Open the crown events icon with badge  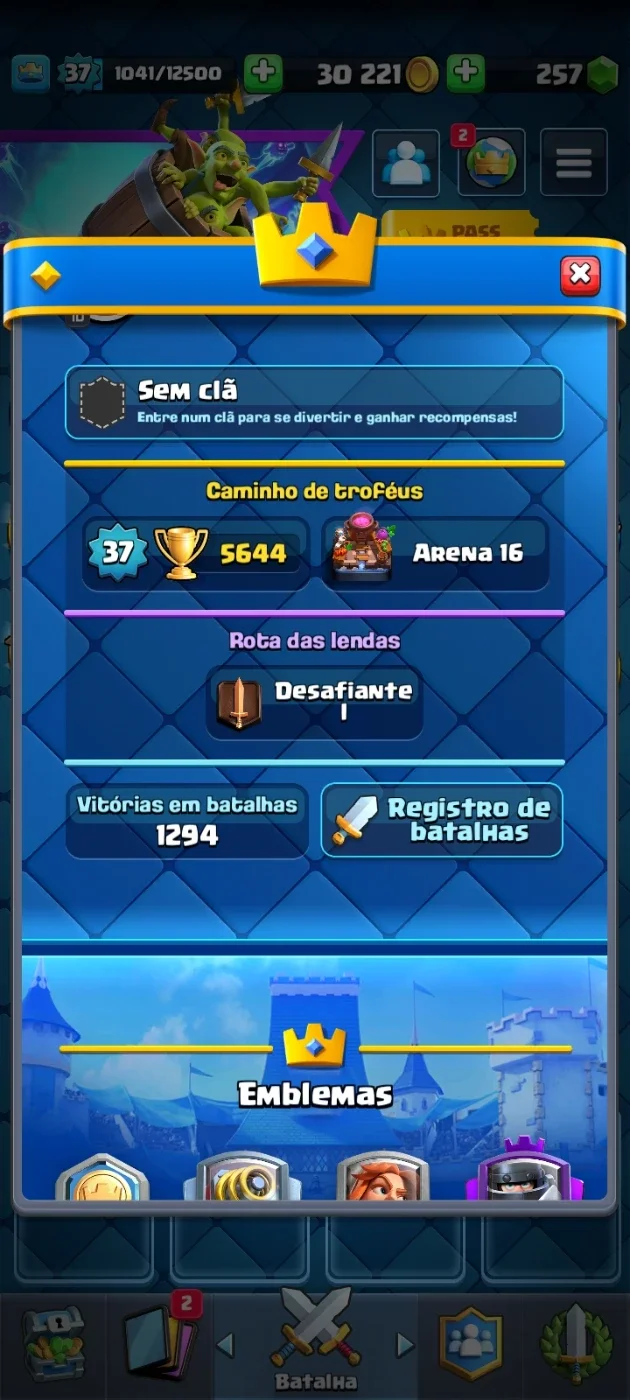pyautogui.click(x=490, y=163)
